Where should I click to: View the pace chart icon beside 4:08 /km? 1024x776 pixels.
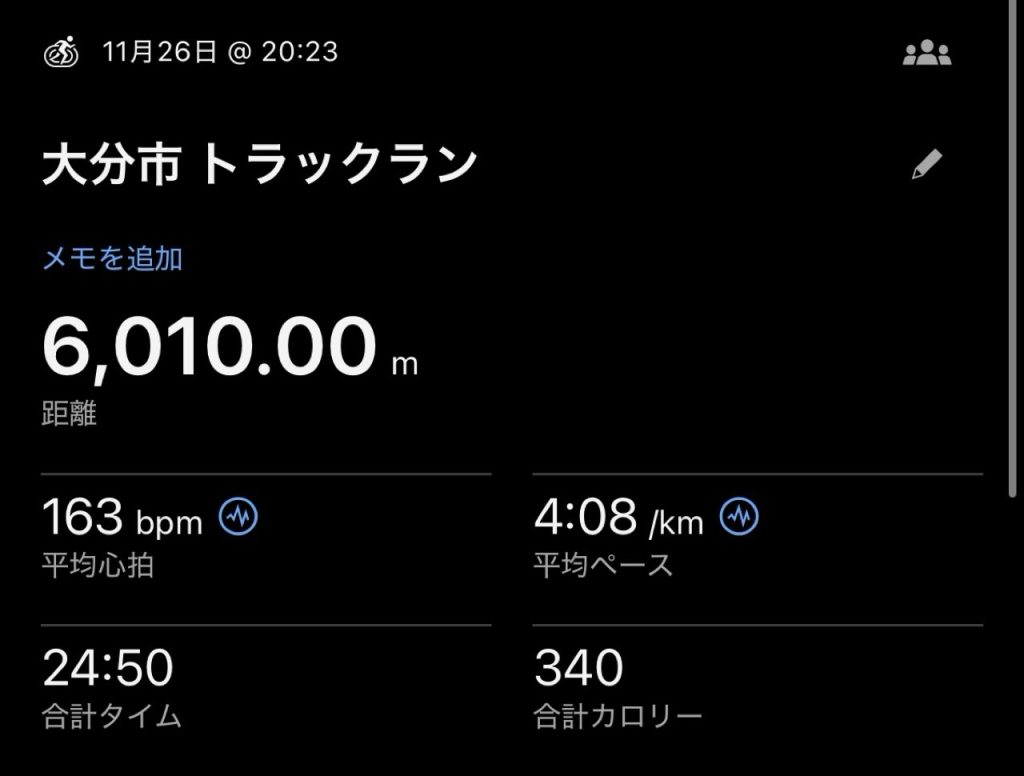(739, 517)
